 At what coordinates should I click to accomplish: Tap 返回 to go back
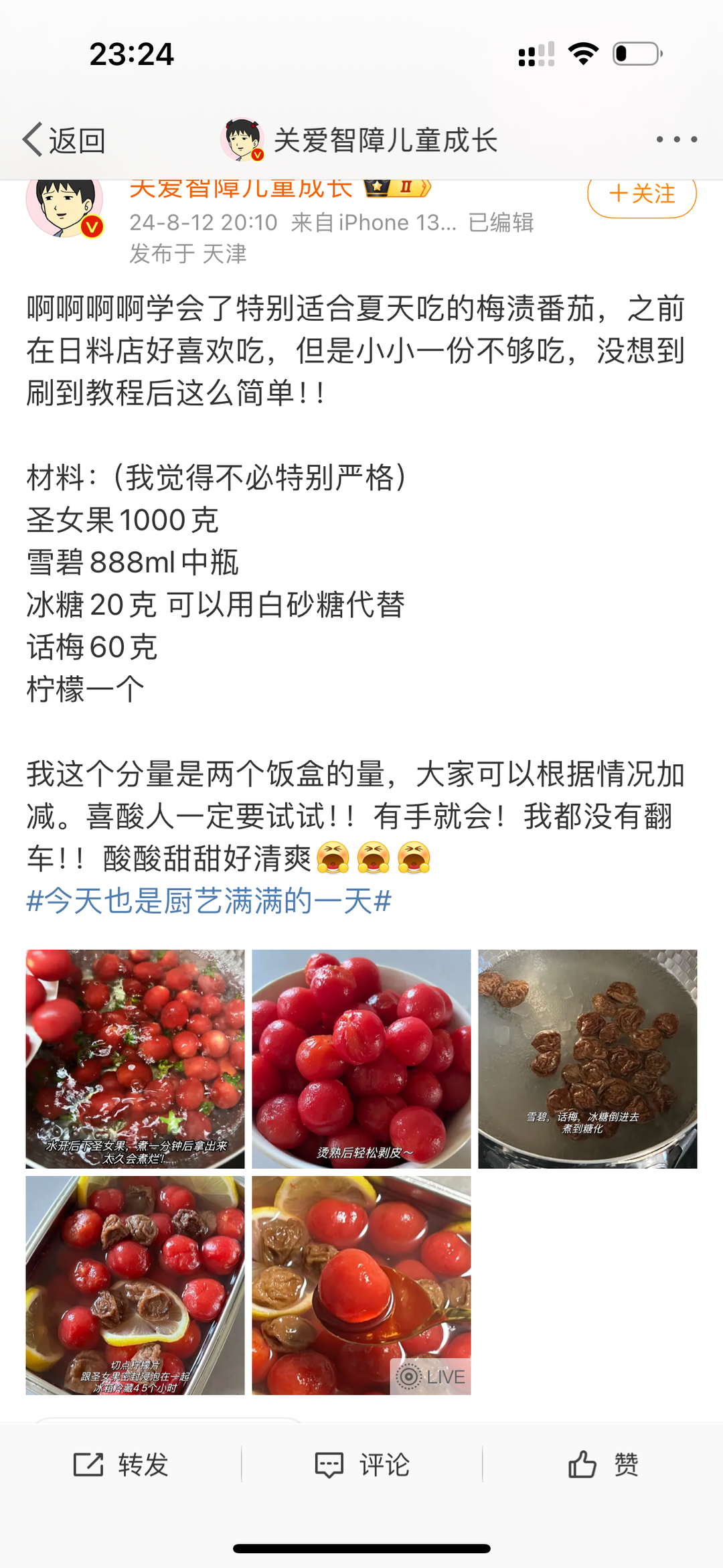pos(64,141)
